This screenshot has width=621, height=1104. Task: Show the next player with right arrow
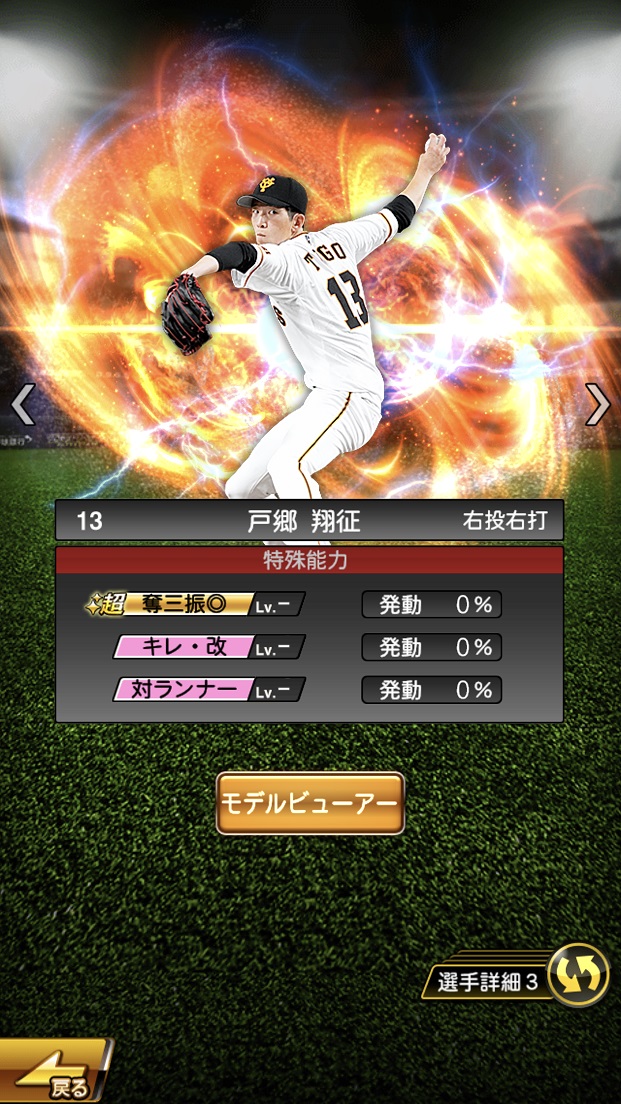pyautogui.click(x=597, y=405)
